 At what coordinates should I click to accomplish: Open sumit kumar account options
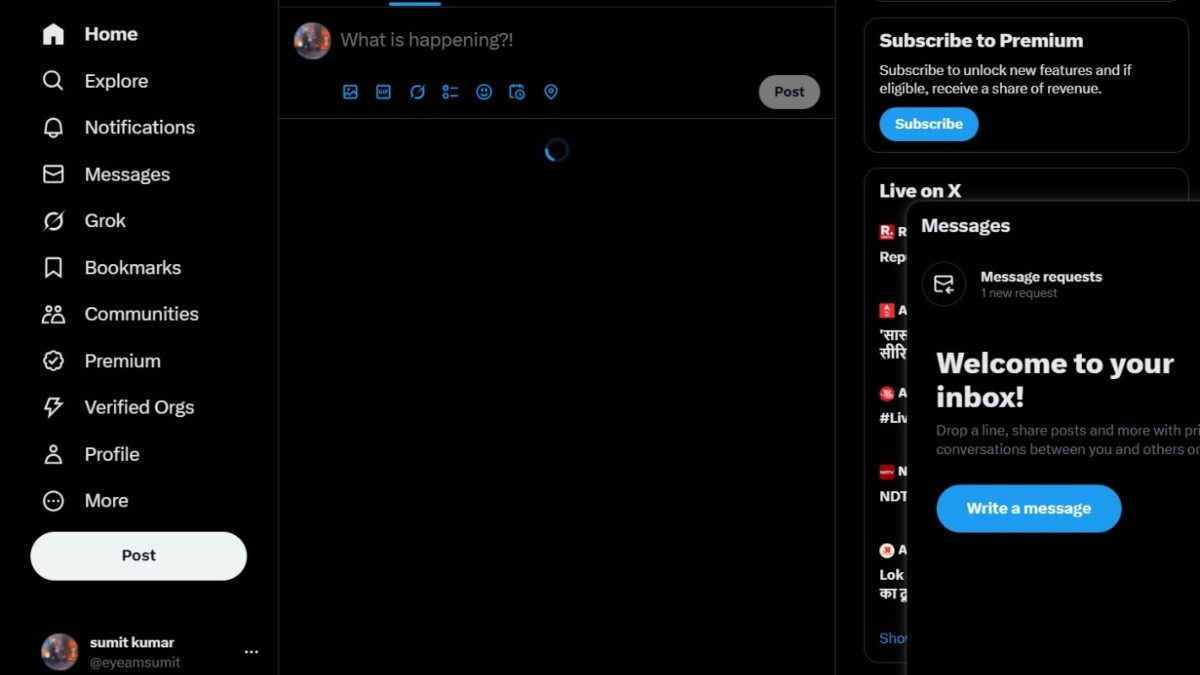click(251, 652)
